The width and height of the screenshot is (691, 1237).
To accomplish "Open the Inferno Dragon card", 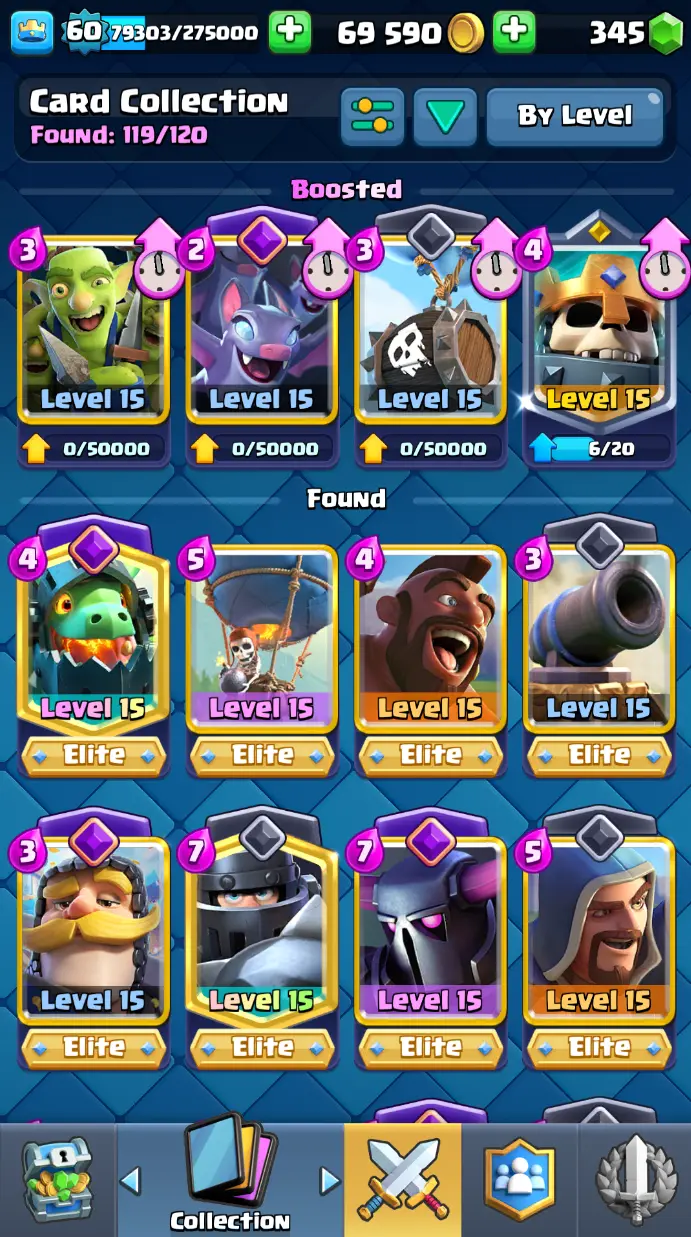I will click(93, 640).
